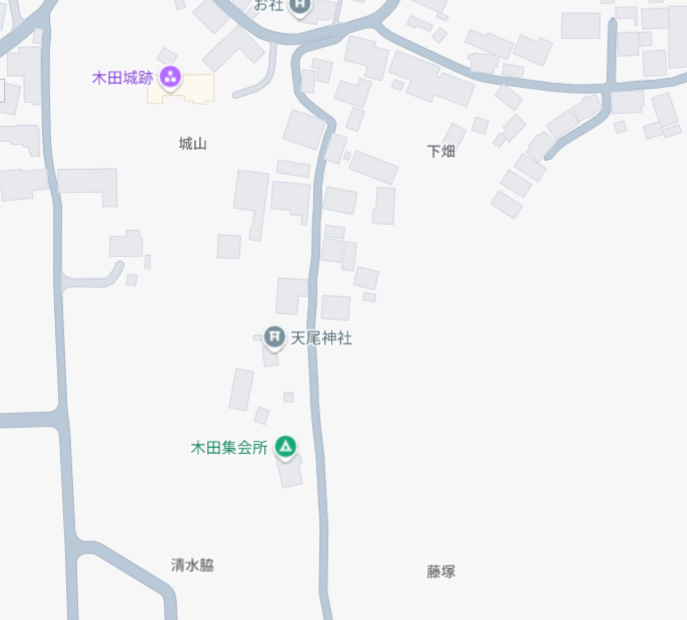Select the お社 shrine marker at the top

click(x=299, y=6)
